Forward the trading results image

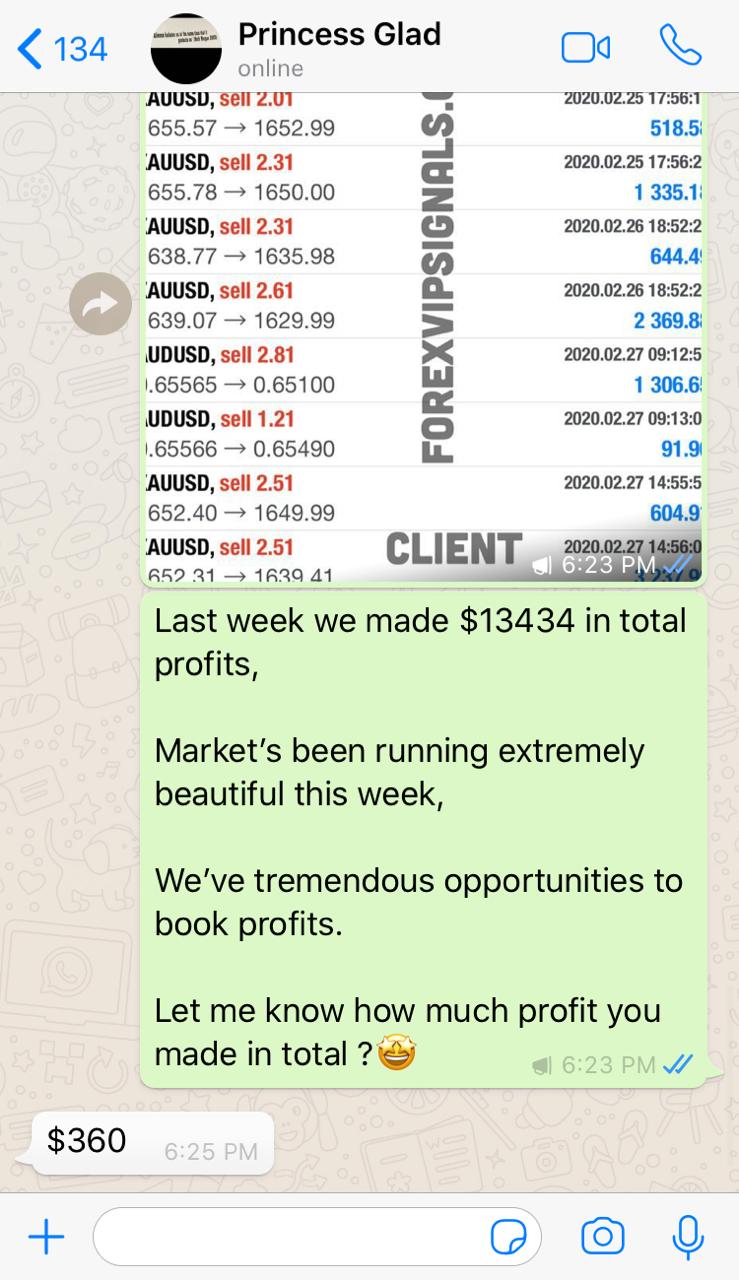[x=100, y=303]
